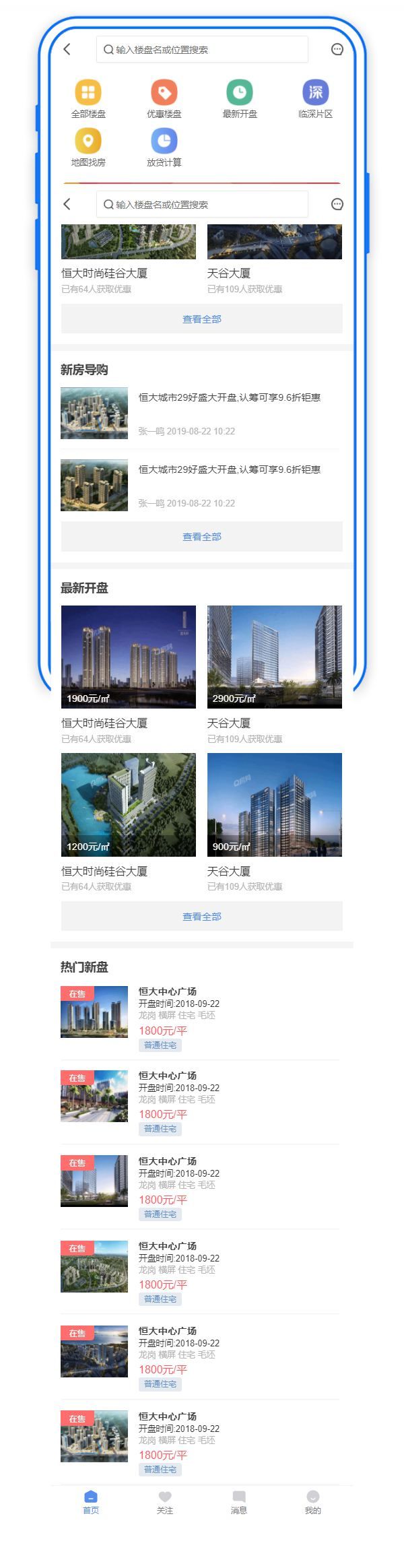Go to the 消息 tab
404x1568 pixels.
(x=239, y=1501)
